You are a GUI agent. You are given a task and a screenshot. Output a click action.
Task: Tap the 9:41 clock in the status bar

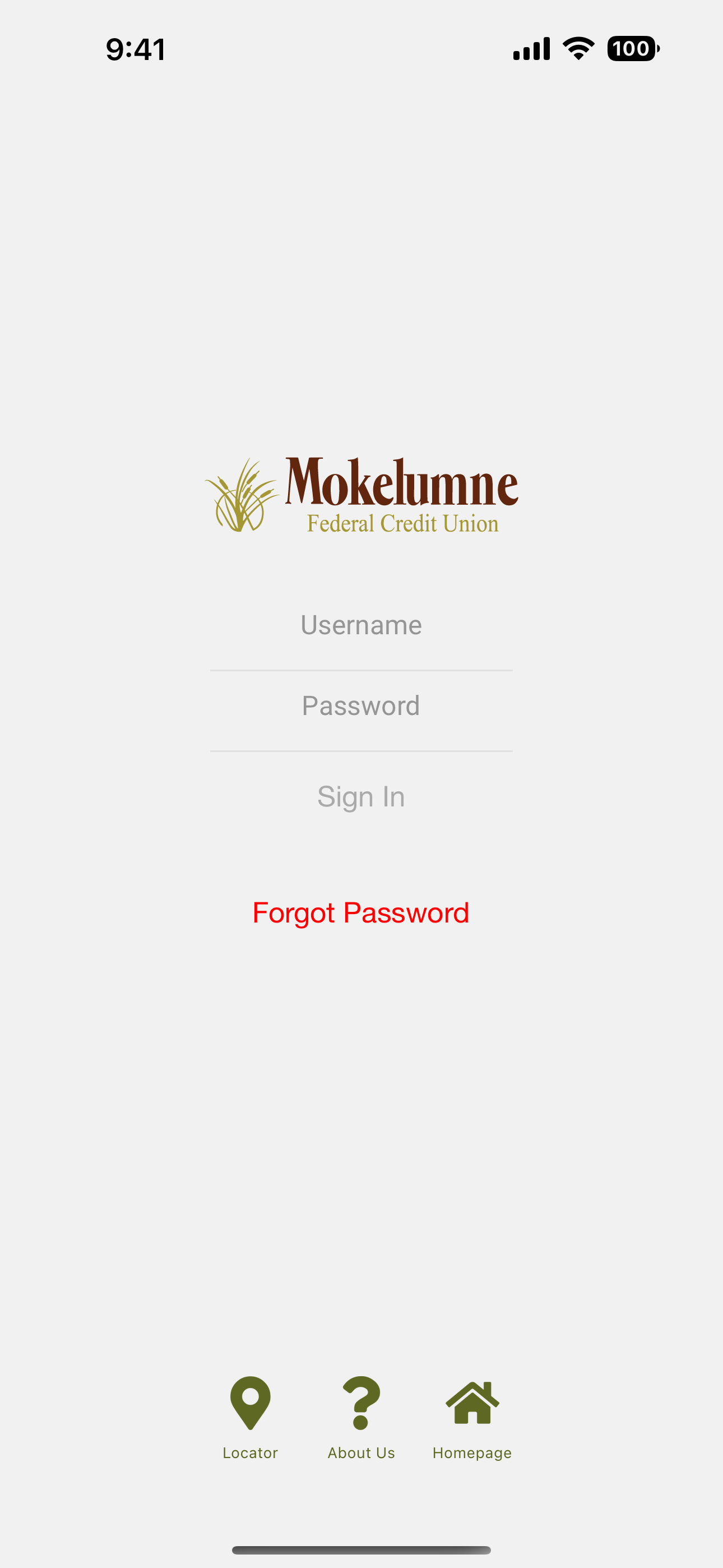coord(135,49)
